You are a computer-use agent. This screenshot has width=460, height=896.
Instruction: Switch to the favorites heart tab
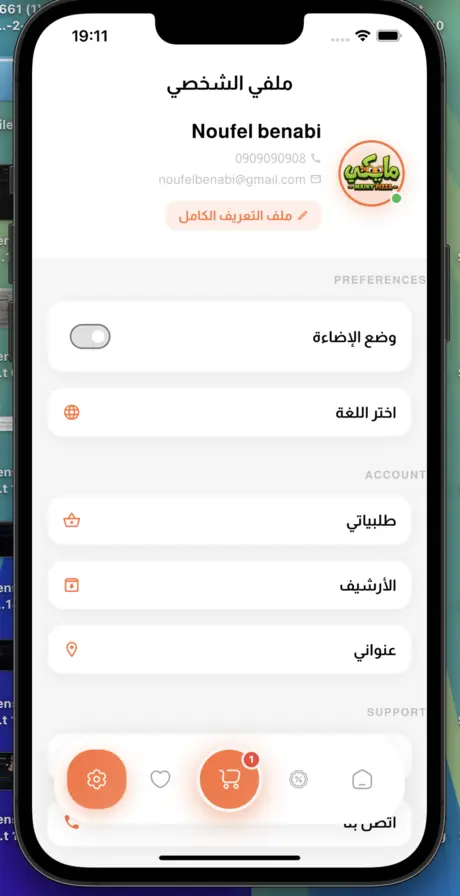pos(161,779)
